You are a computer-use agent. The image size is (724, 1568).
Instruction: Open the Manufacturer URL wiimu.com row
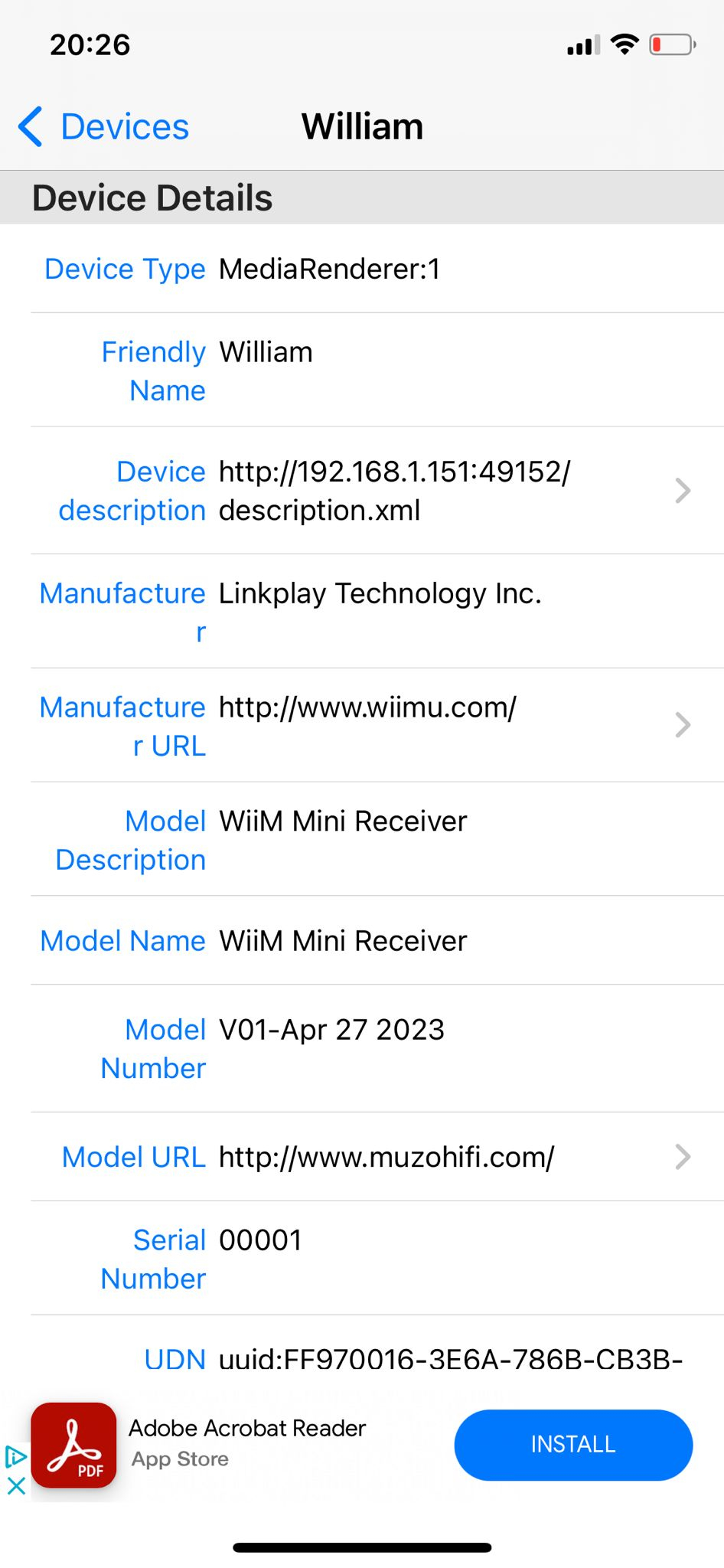coord(375,725)
